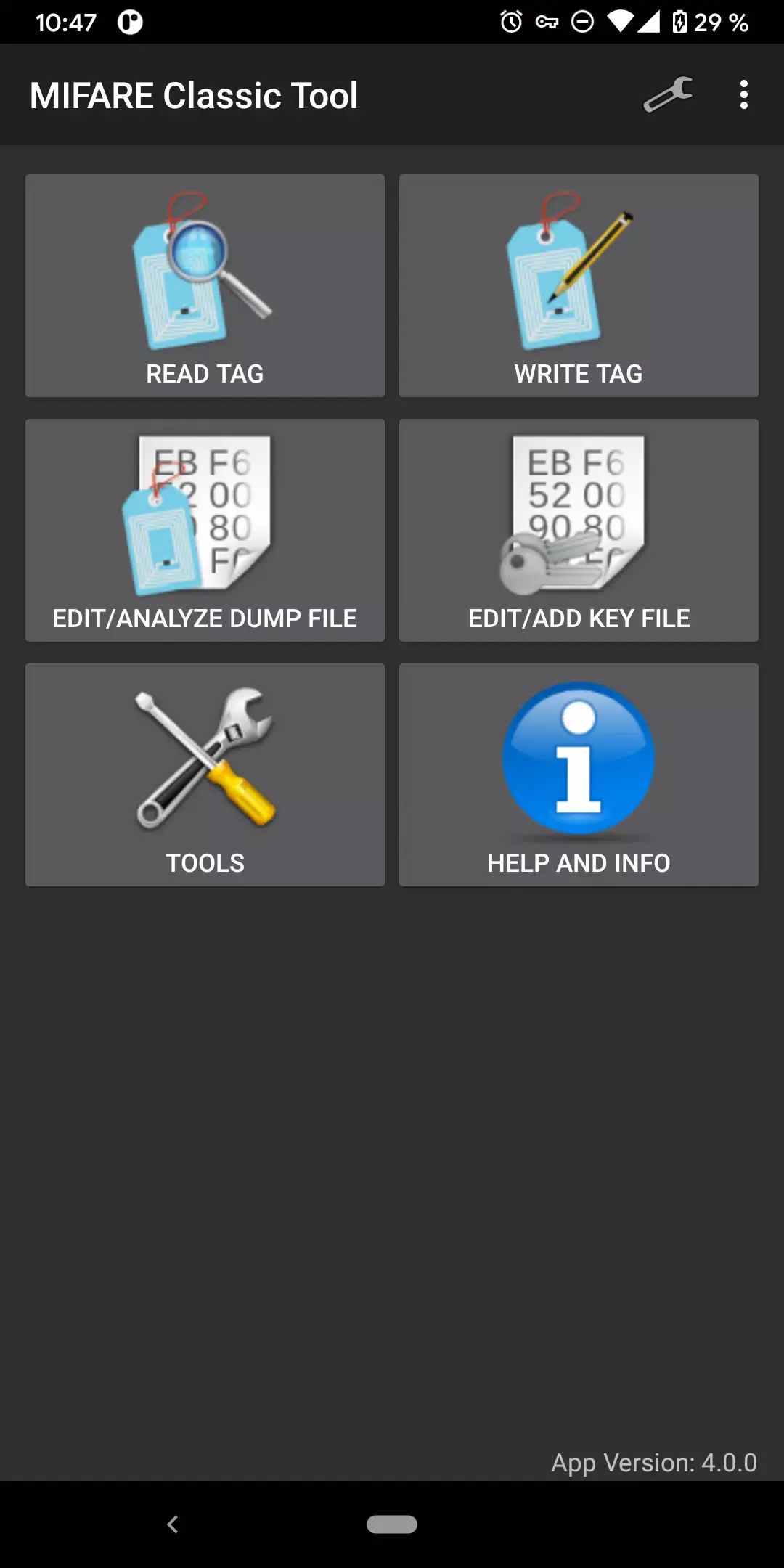
Task: Open the Read Tag feature
Action: [205, 285]
